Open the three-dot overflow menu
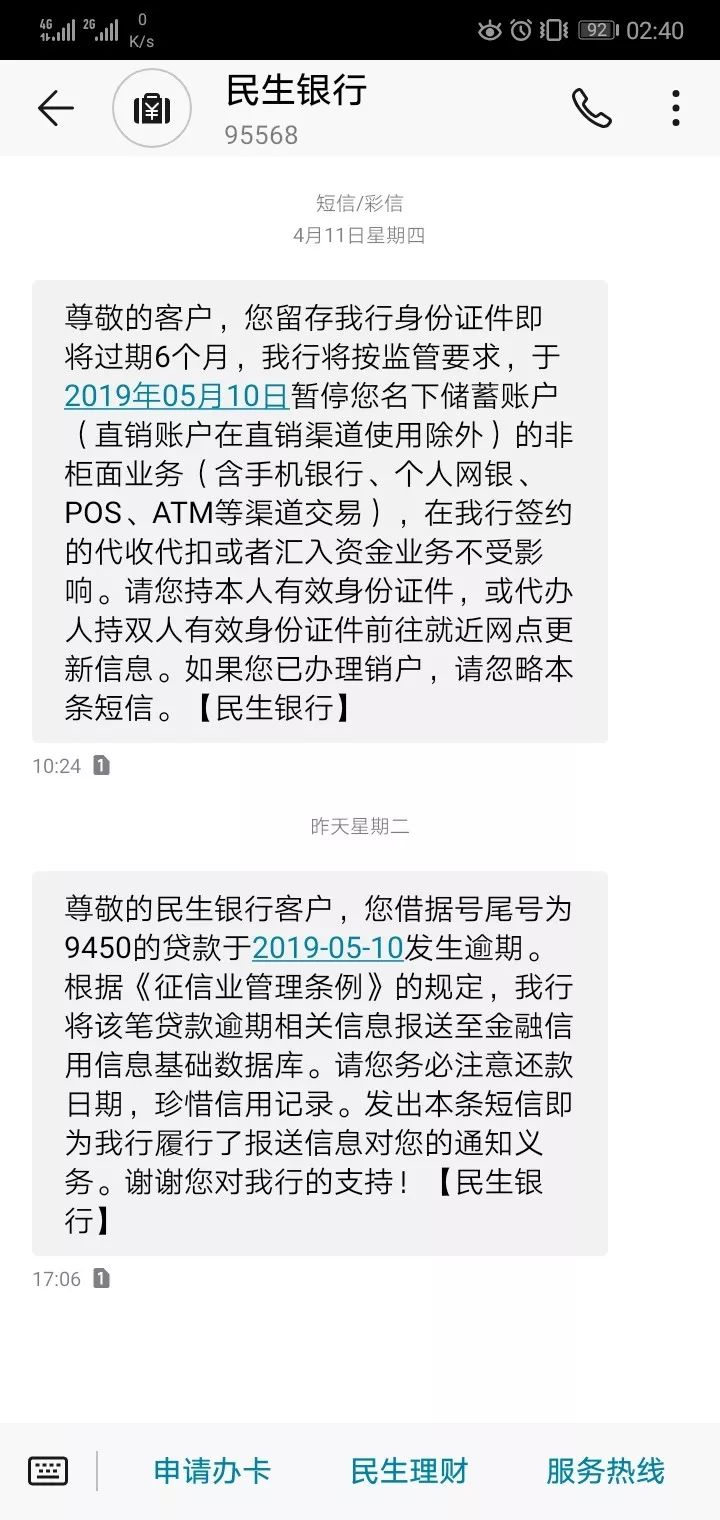Screen dimensions: 720x1520 coord(676,108)
